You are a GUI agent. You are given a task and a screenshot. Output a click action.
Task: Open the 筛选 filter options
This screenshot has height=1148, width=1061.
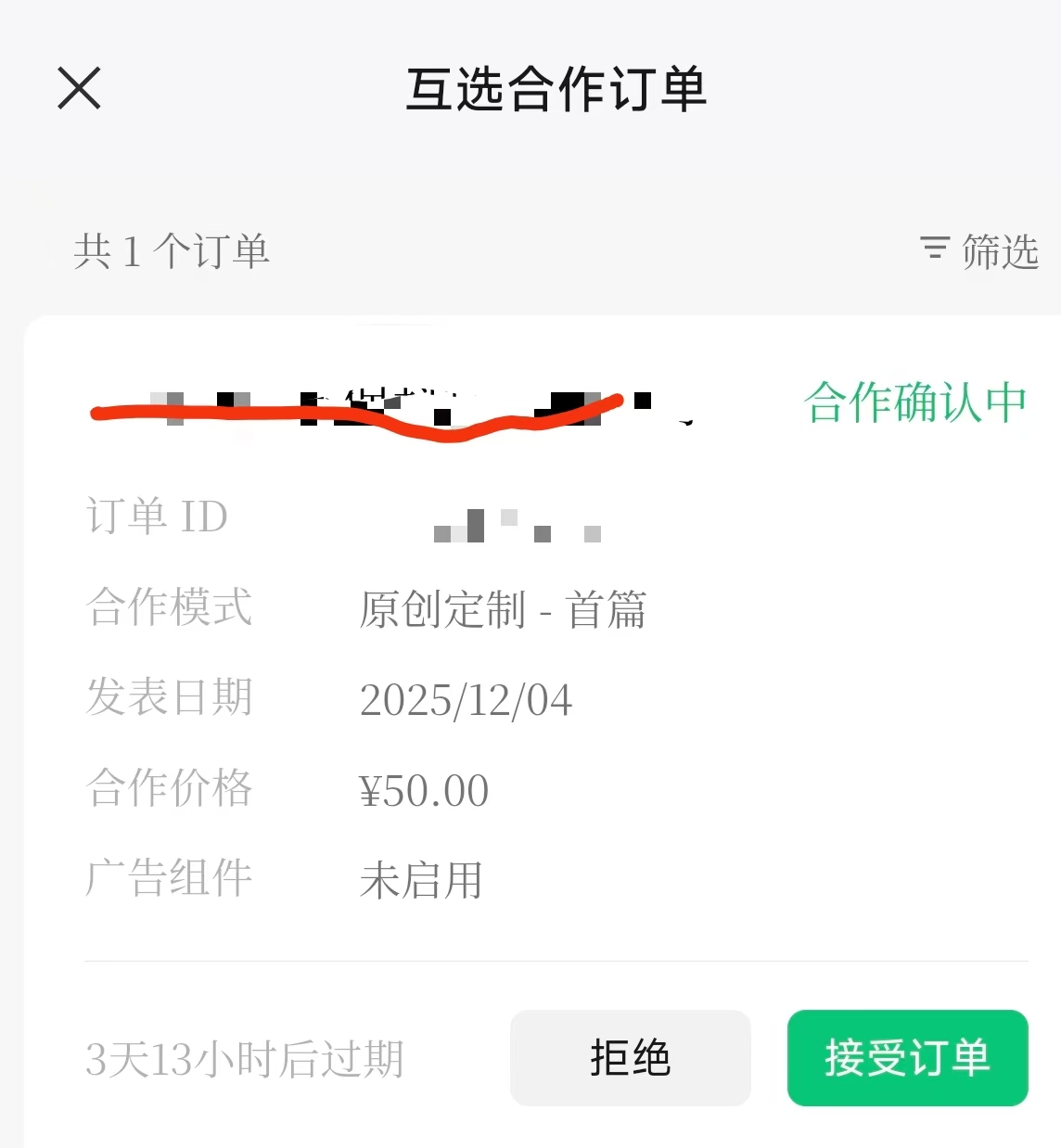click(979, 251)
